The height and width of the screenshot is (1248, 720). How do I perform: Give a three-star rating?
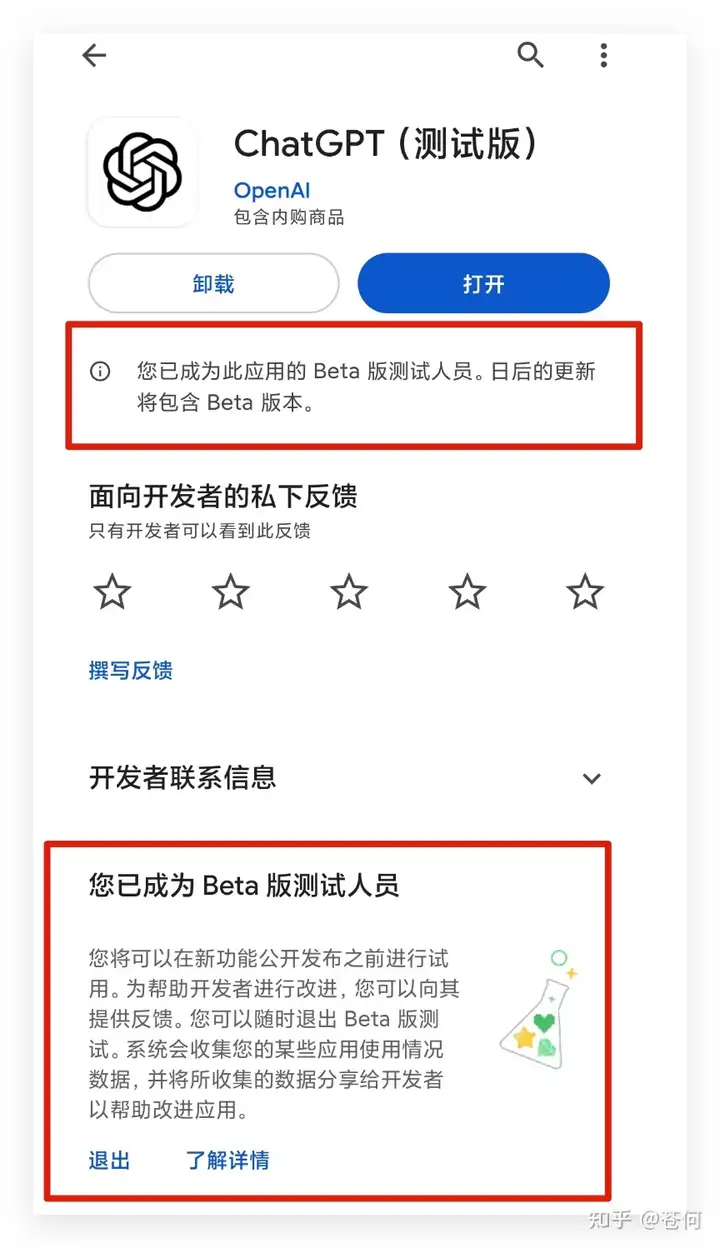coord(349,592)
